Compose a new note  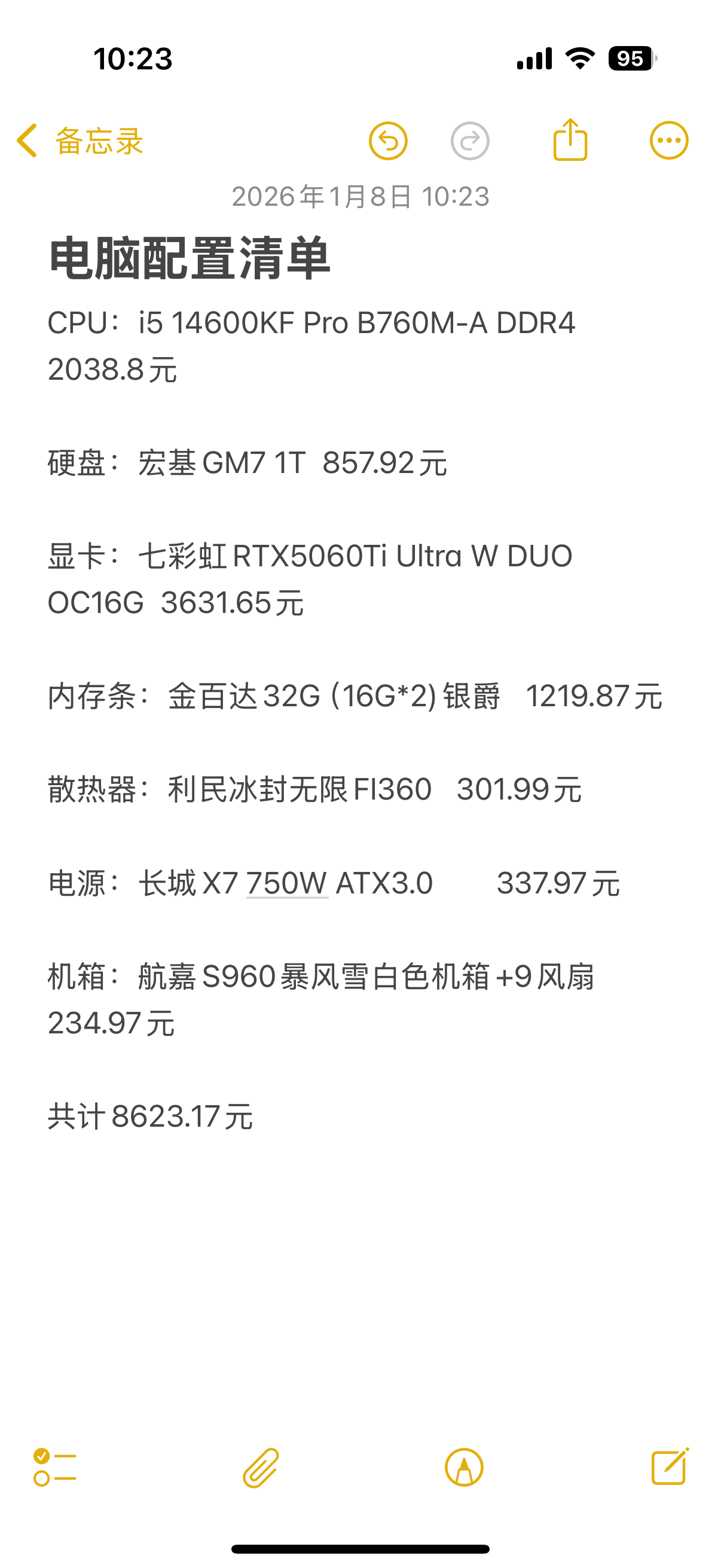[x=670, y=1466]
